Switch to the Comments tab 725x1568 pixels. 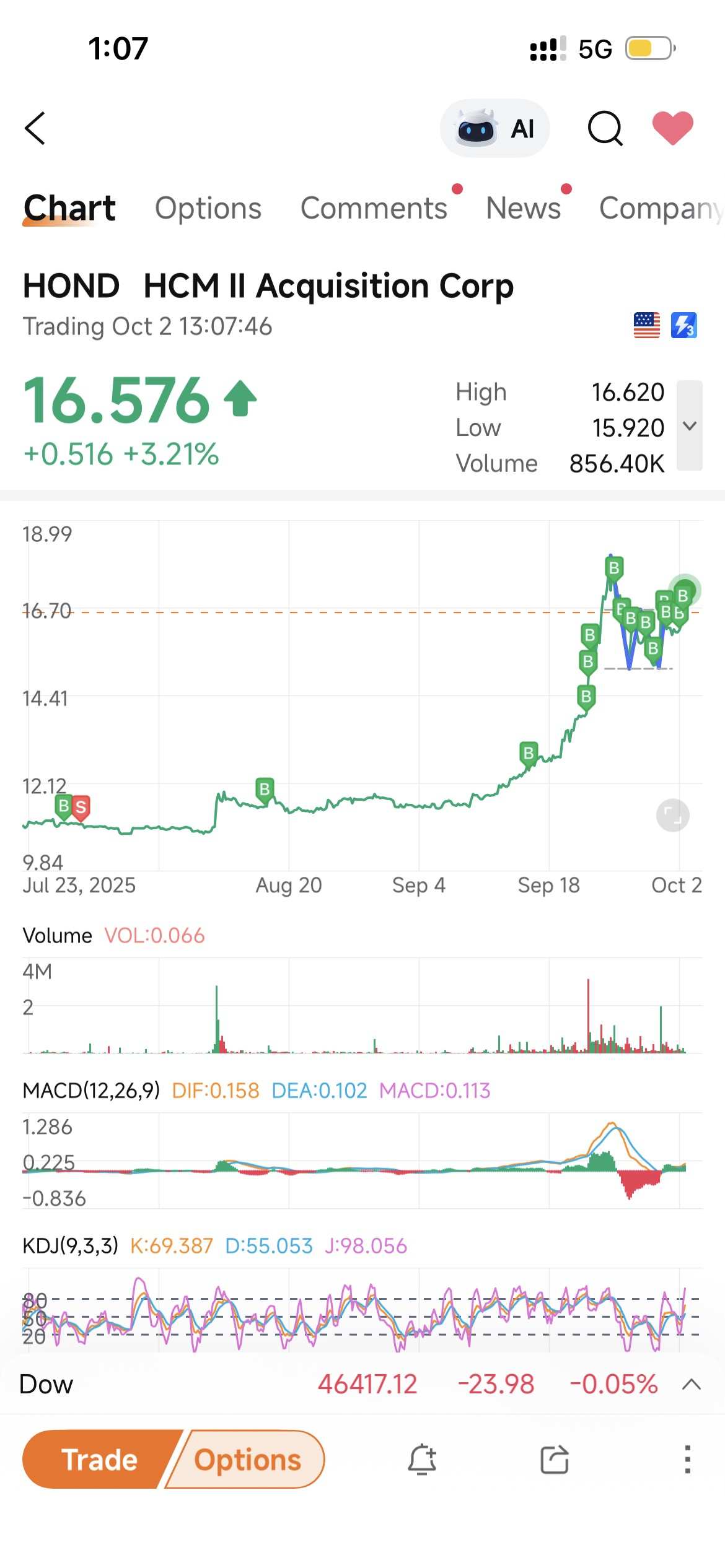point(374,208)
